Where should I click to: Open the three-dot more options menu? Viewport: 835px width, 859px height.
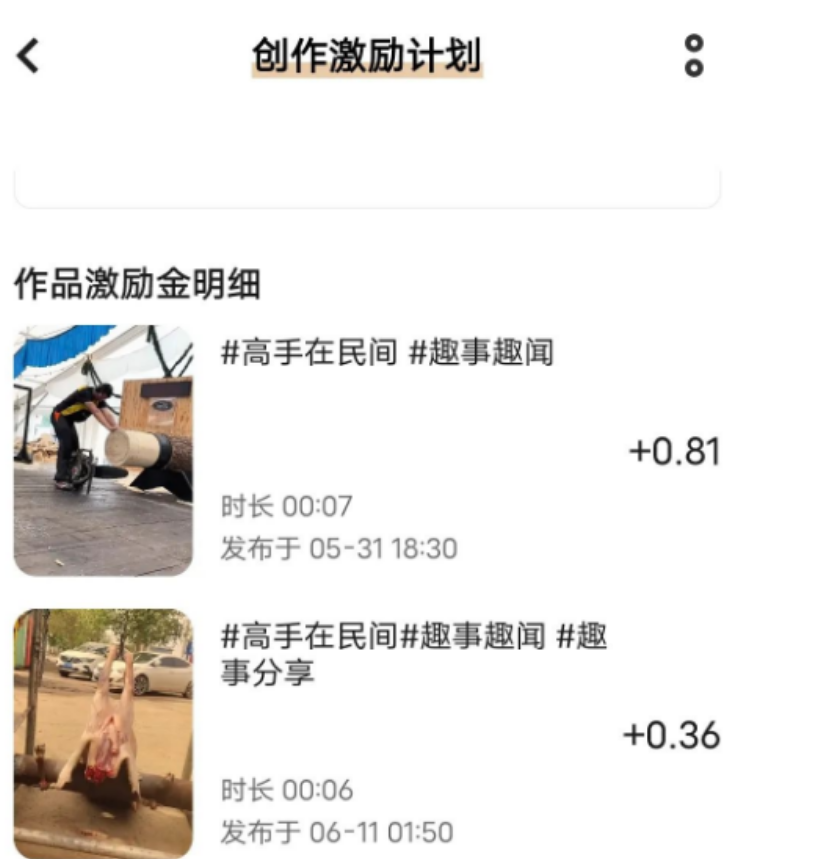coord(692,56)
